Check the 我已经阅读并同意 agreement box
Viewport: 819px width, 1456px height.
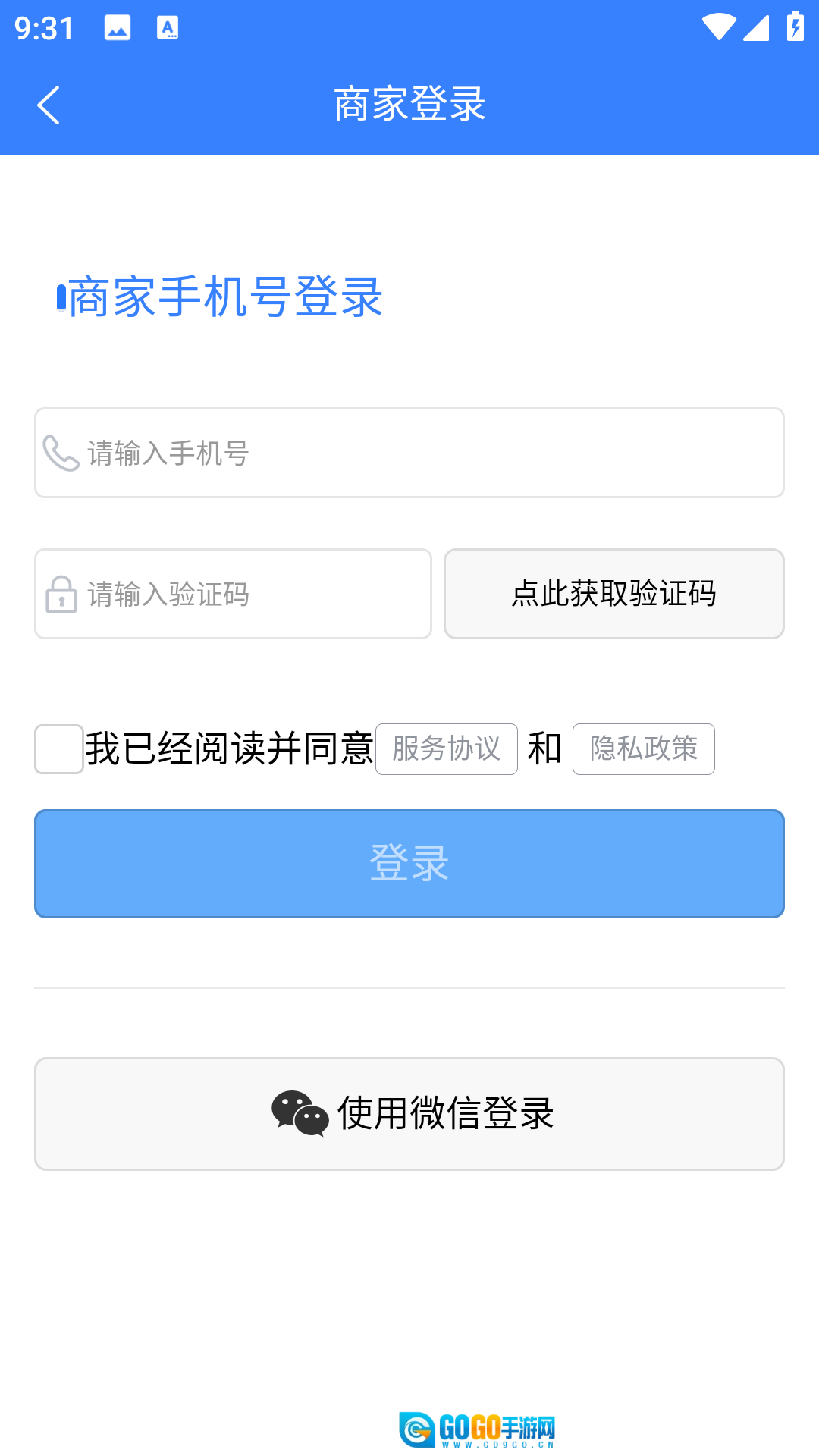click(x=59, y=749)
